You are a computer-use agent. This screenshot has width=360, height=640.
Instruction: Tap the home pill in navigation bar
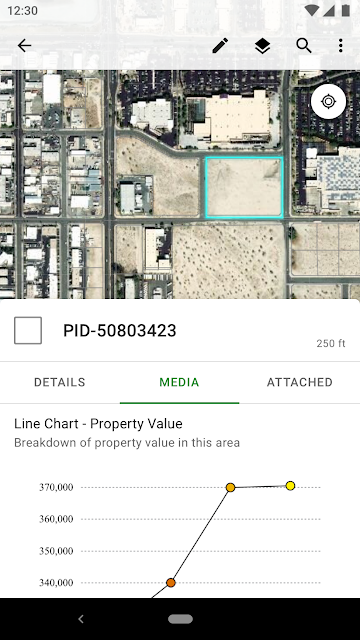[x=180, y=619]
